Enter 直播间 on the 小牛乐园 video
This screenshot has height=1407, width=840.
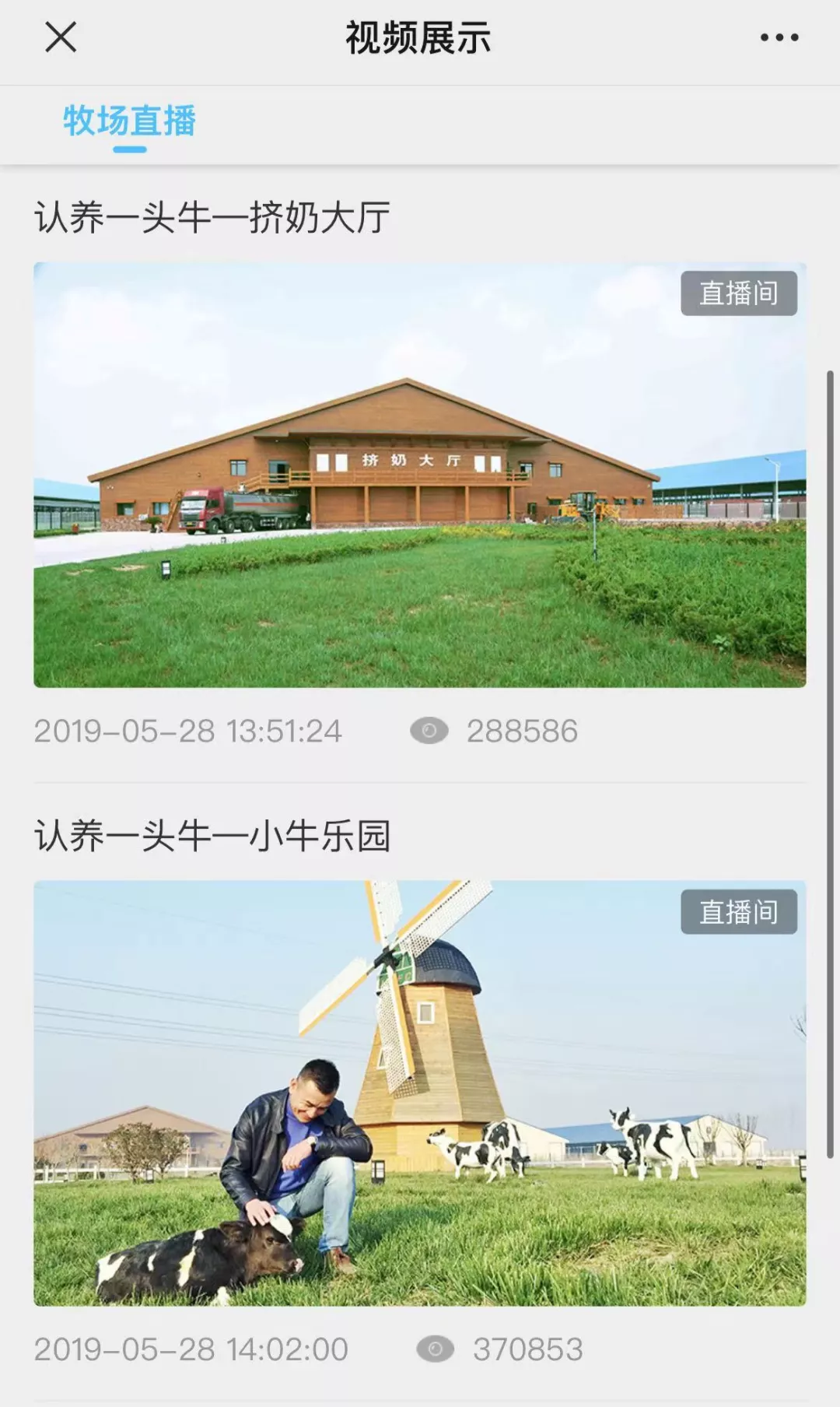[x=738, y=912]
